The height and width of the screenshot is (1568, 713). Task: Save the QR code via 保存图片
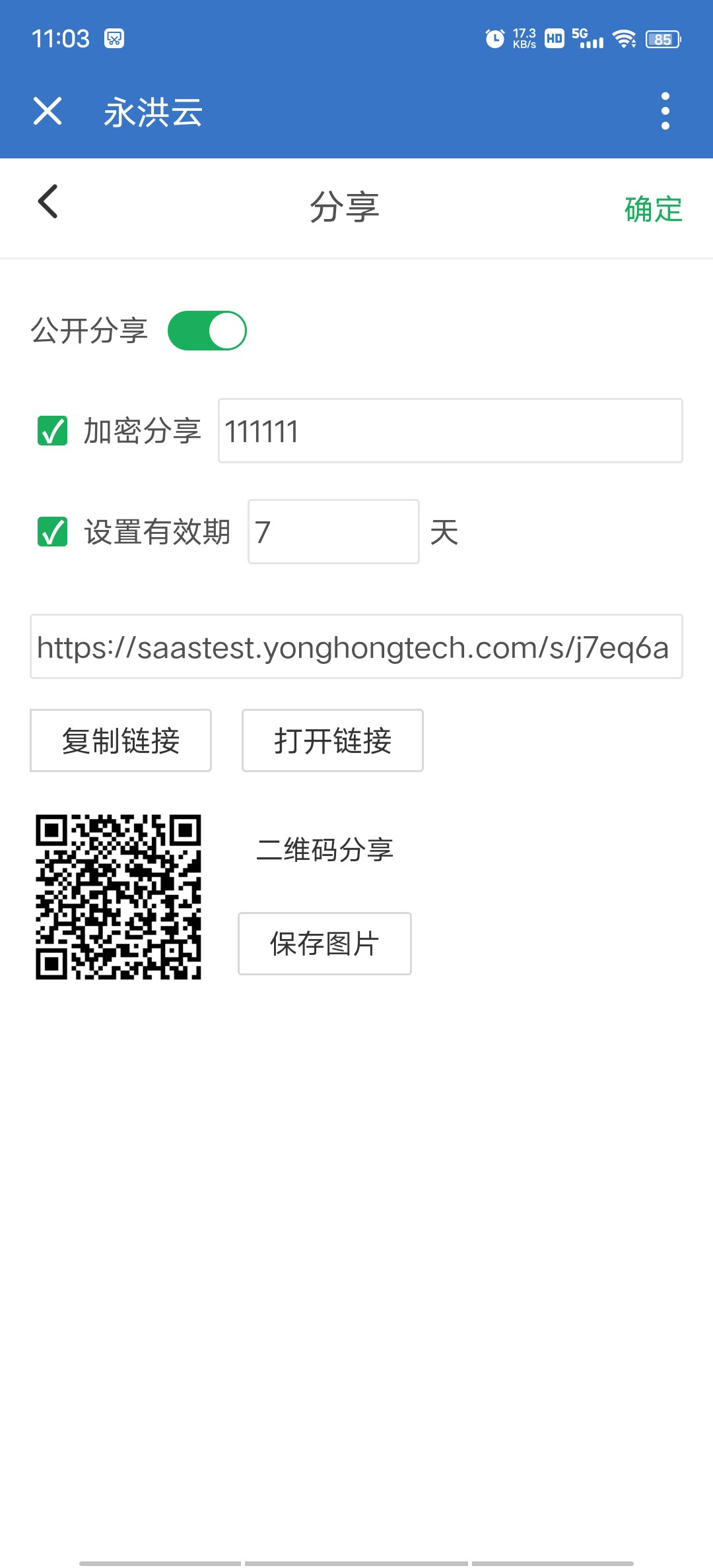(325, 944)
